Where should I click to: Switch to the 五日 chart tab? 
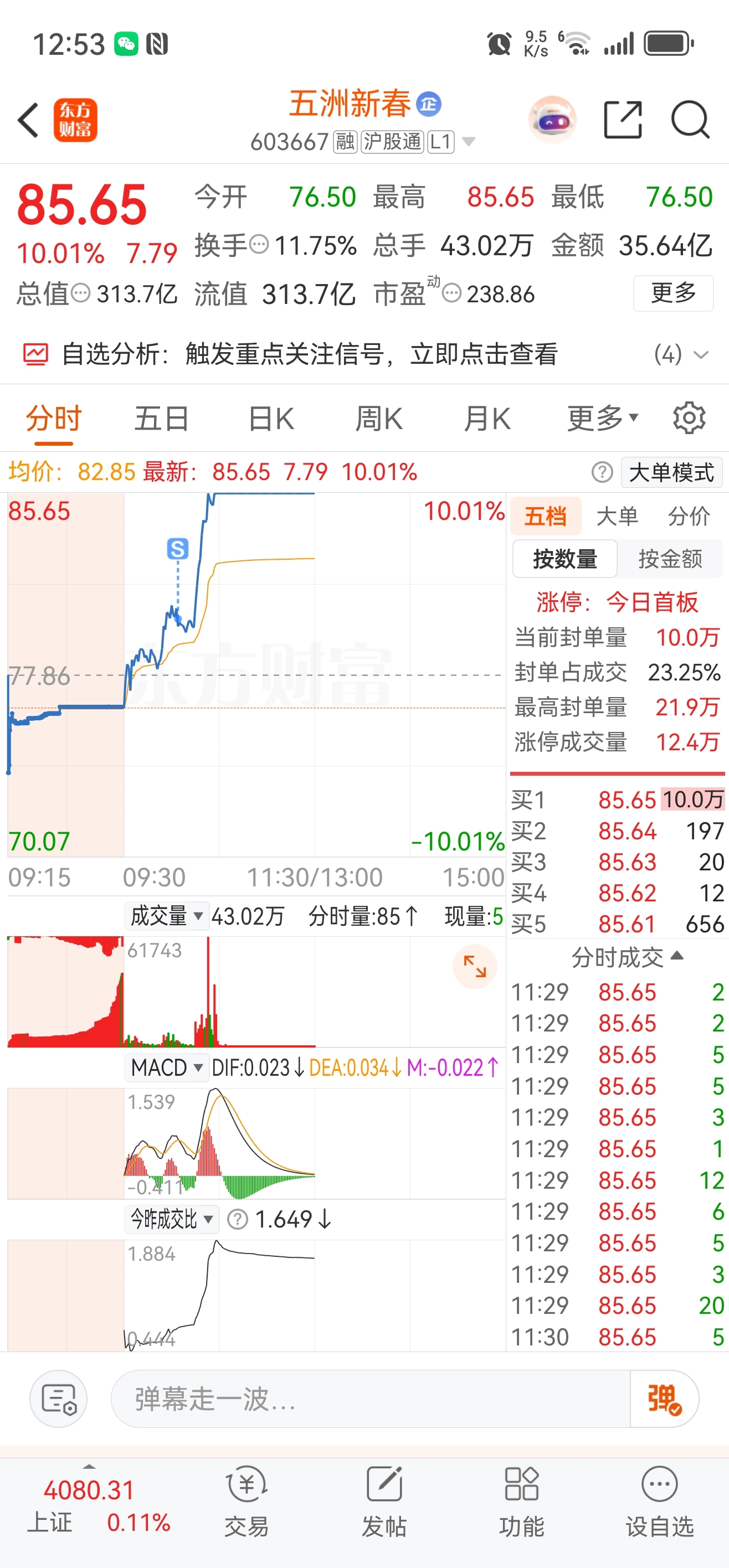coord(161,419)
